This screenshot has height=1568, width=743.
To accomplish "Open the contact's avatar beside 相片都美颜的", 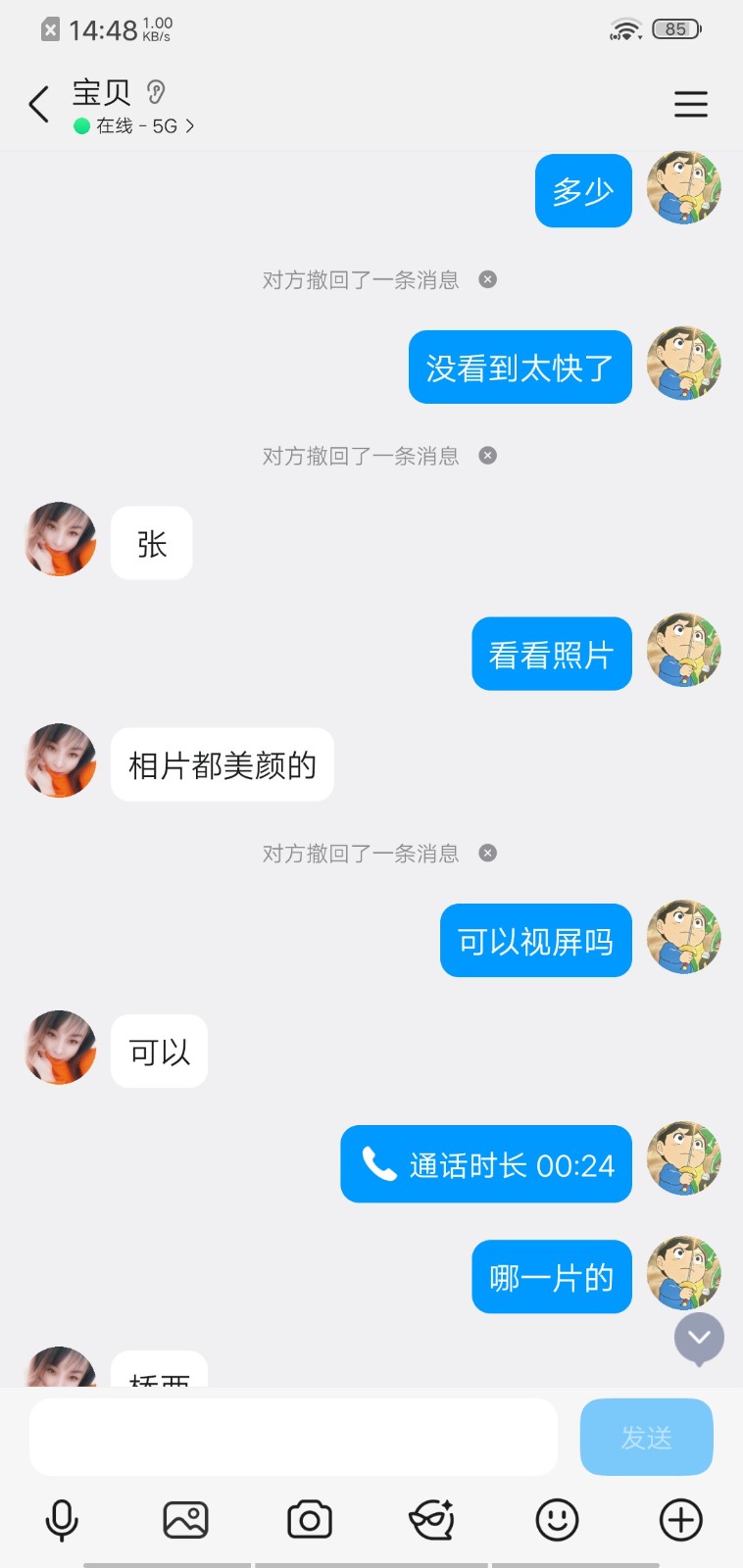I will [60, 760].
